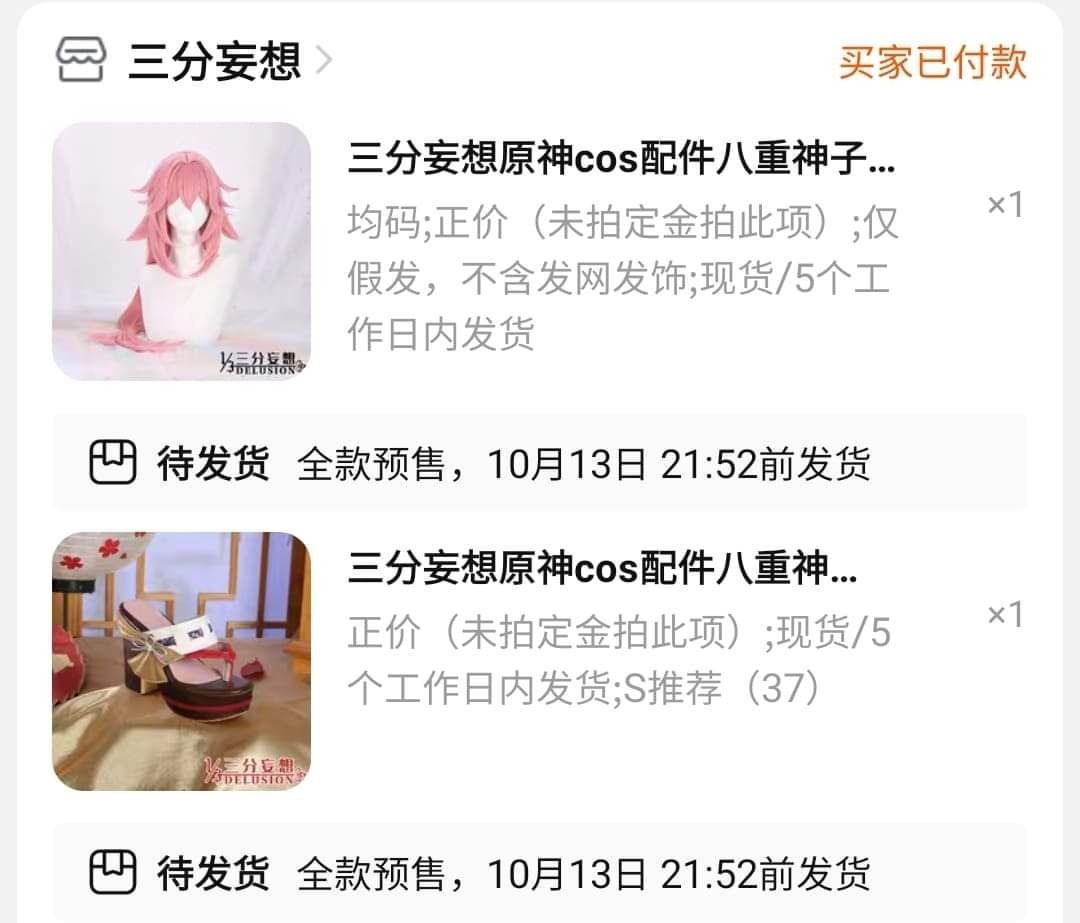
Task: Open the pink wig product image
Action: click(181, 251)
